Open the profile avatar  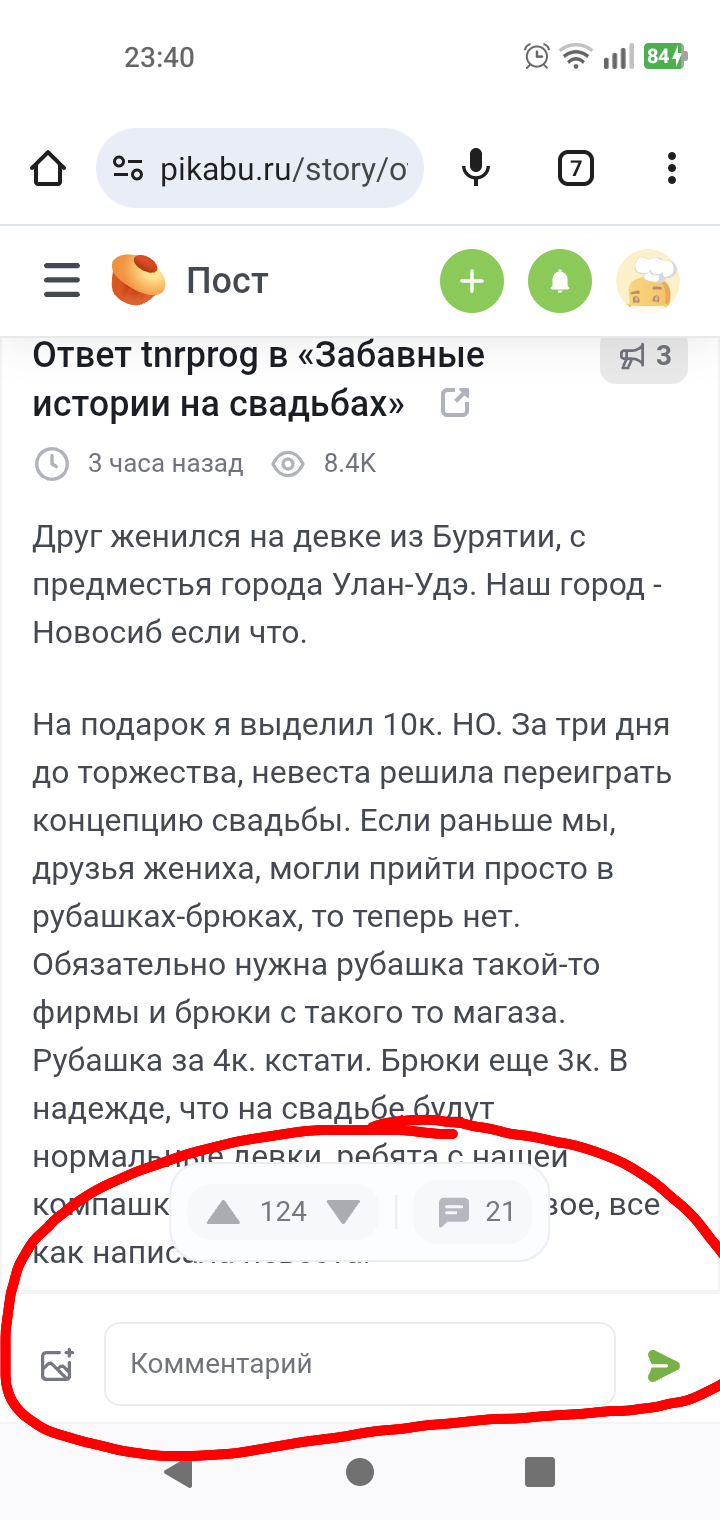pos(648,281)
